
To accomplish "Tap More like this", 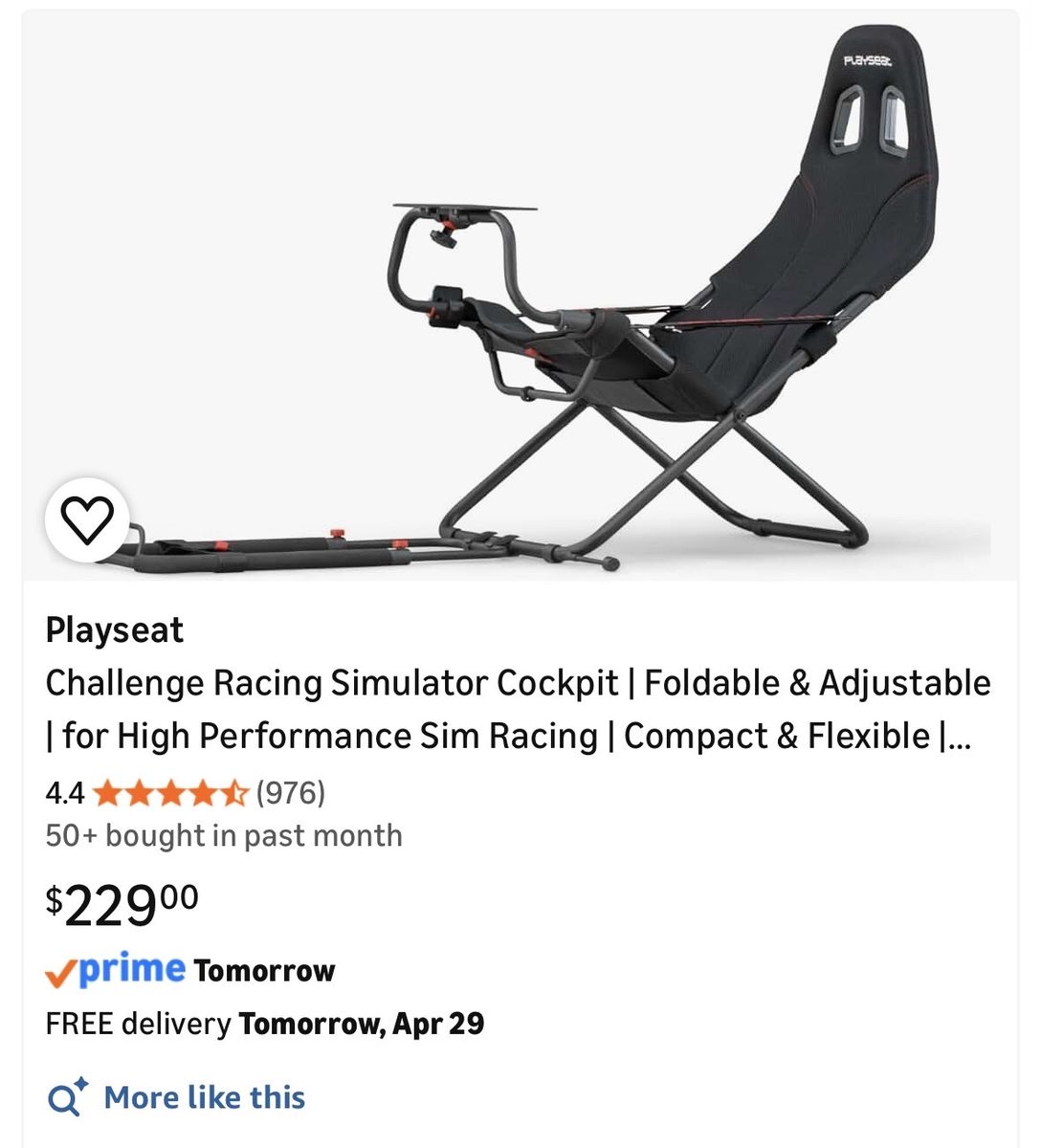I will click(x=204, y=1097).
